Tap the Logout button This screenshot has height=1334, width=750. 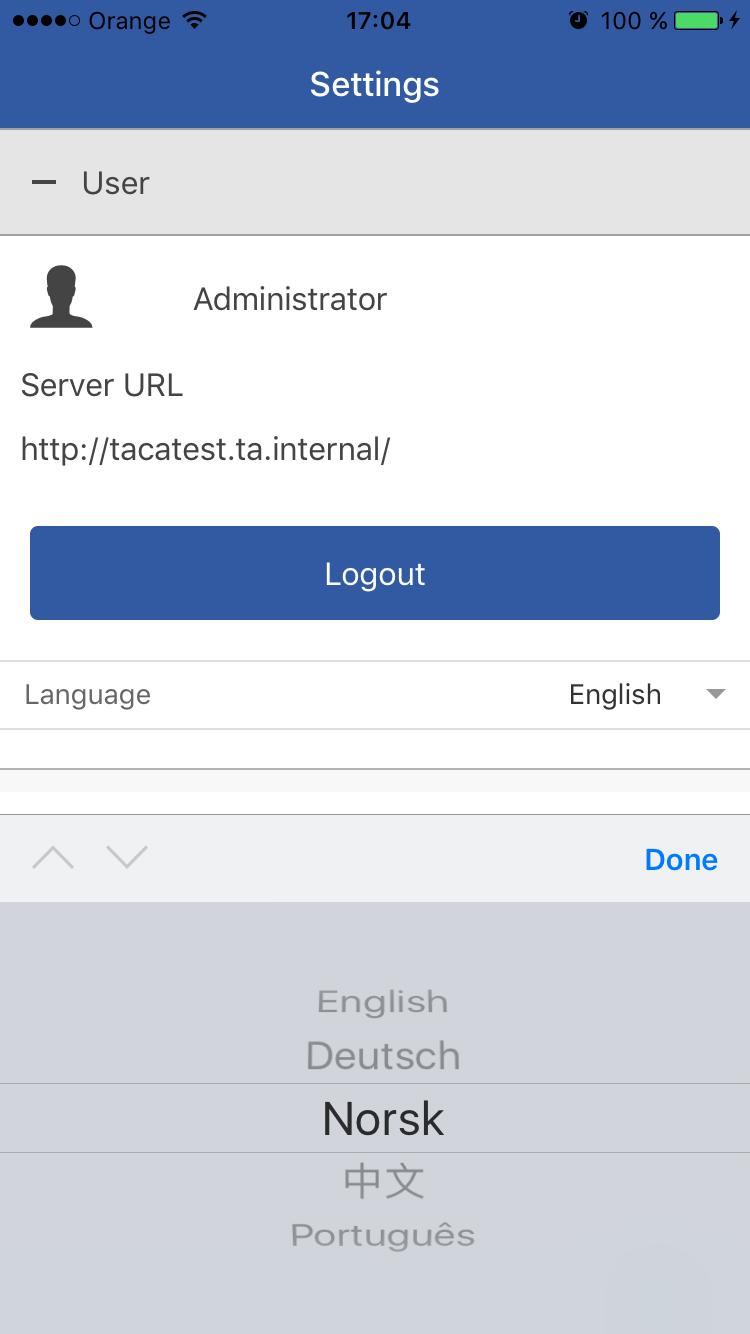pyautogui.click(x=375, y=573)
